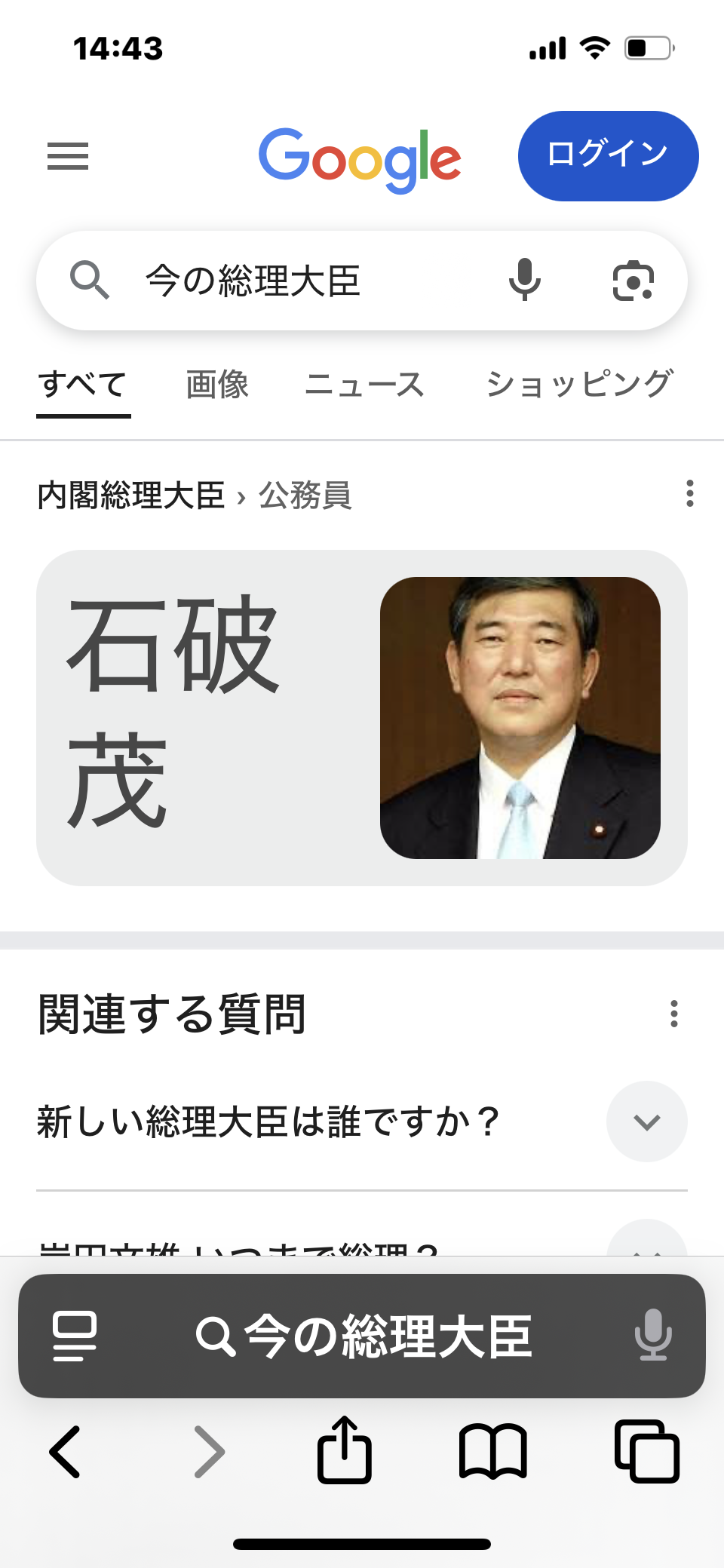The image size is (724, 1568).
Task: Open Google Lens camera search
Action: [633, 281]
